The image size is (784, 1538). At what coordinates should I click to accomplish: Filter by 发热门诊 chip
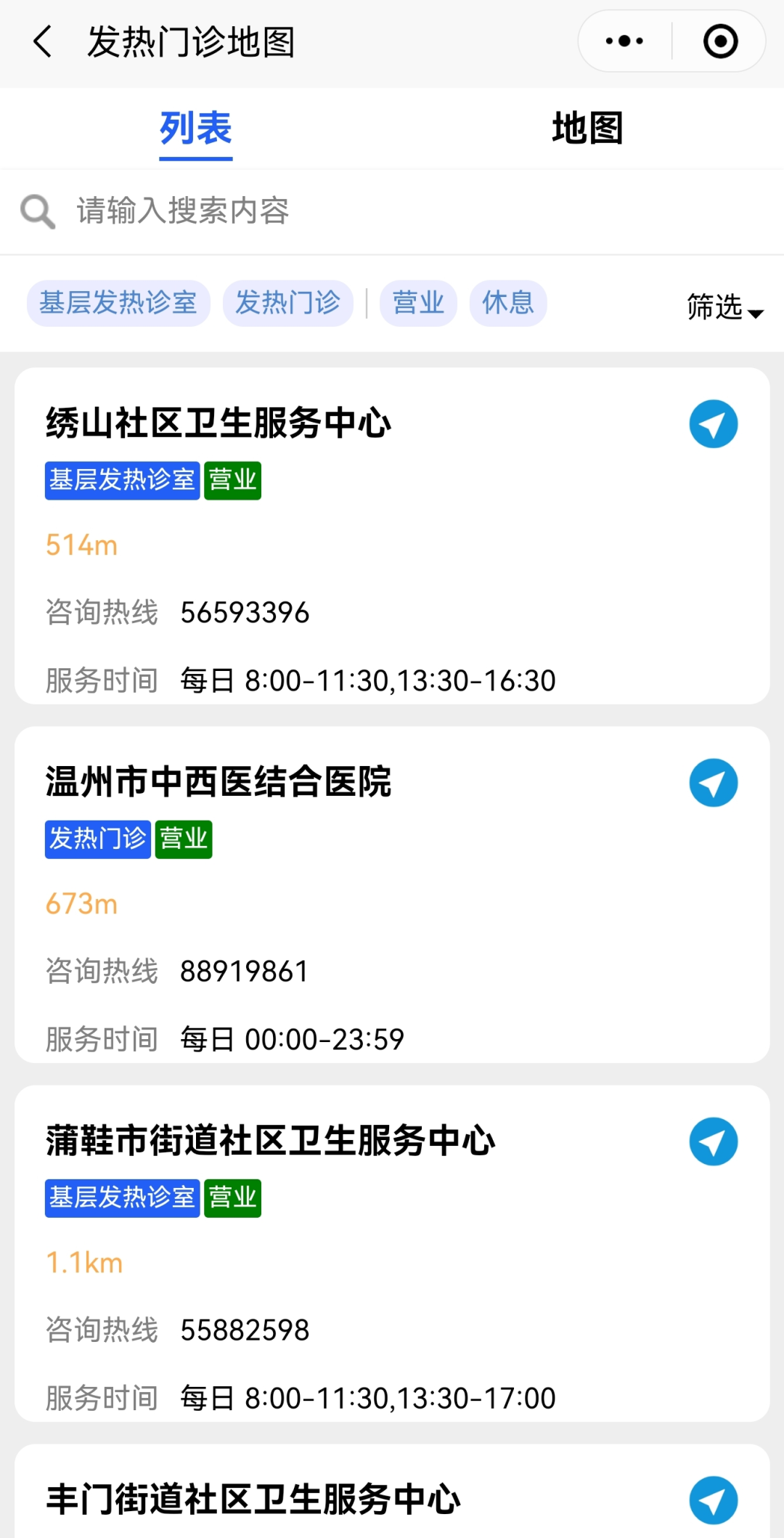[288, 303]
